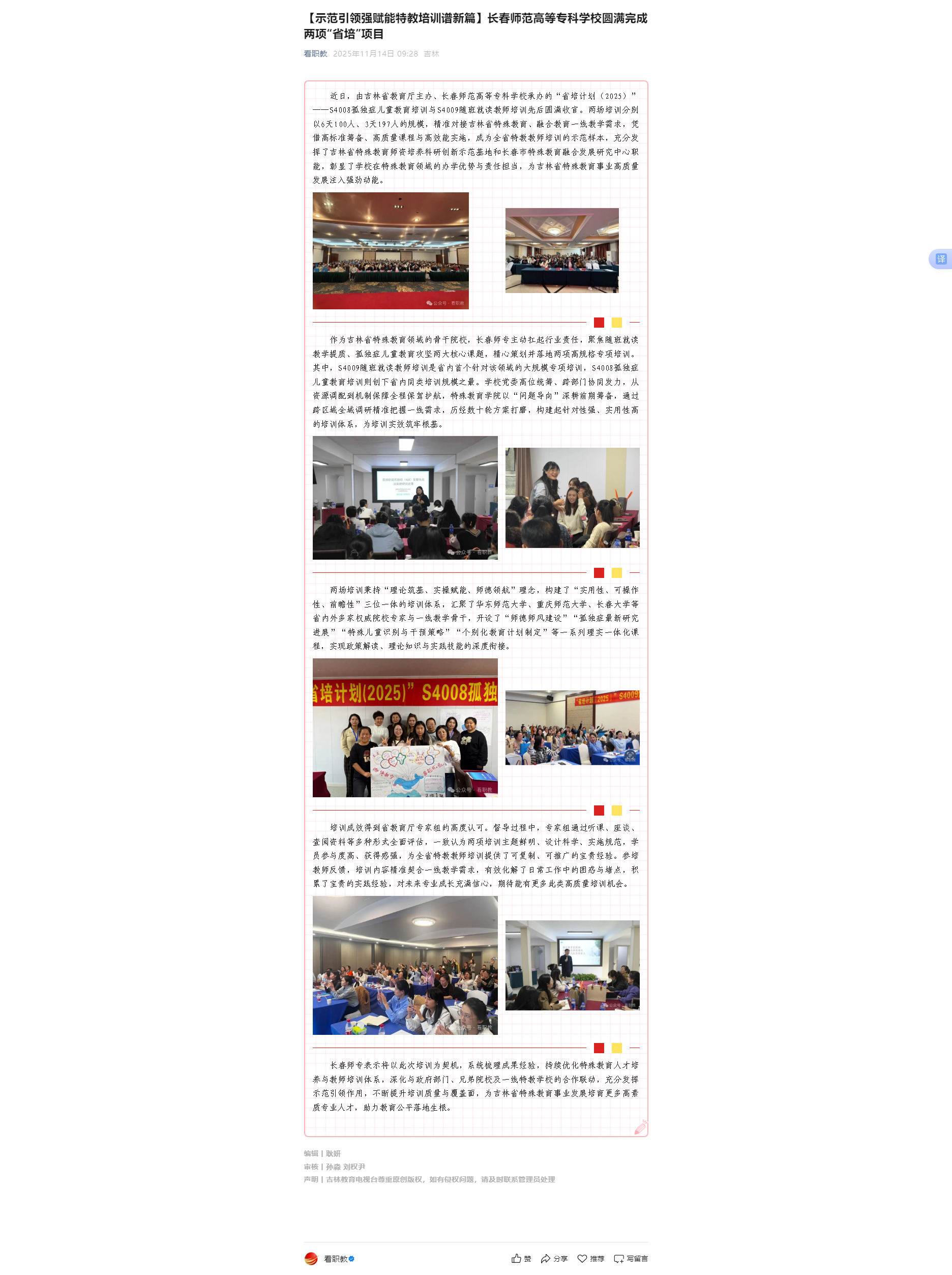
Task: Open the 看职教 account link under the title
Action: tap(315, 53)
